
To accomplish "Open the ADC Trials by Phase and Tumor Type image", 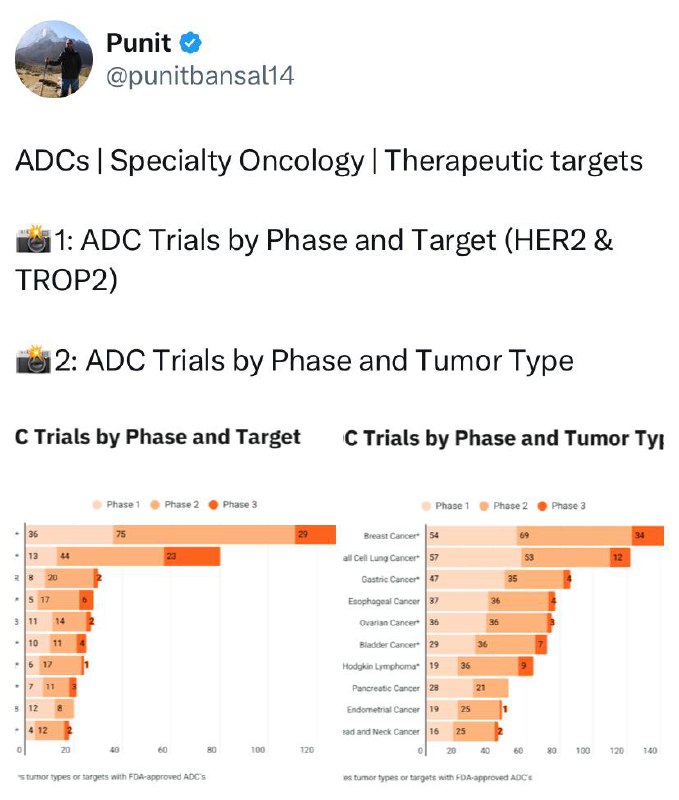I will click(x=504, y=606).
